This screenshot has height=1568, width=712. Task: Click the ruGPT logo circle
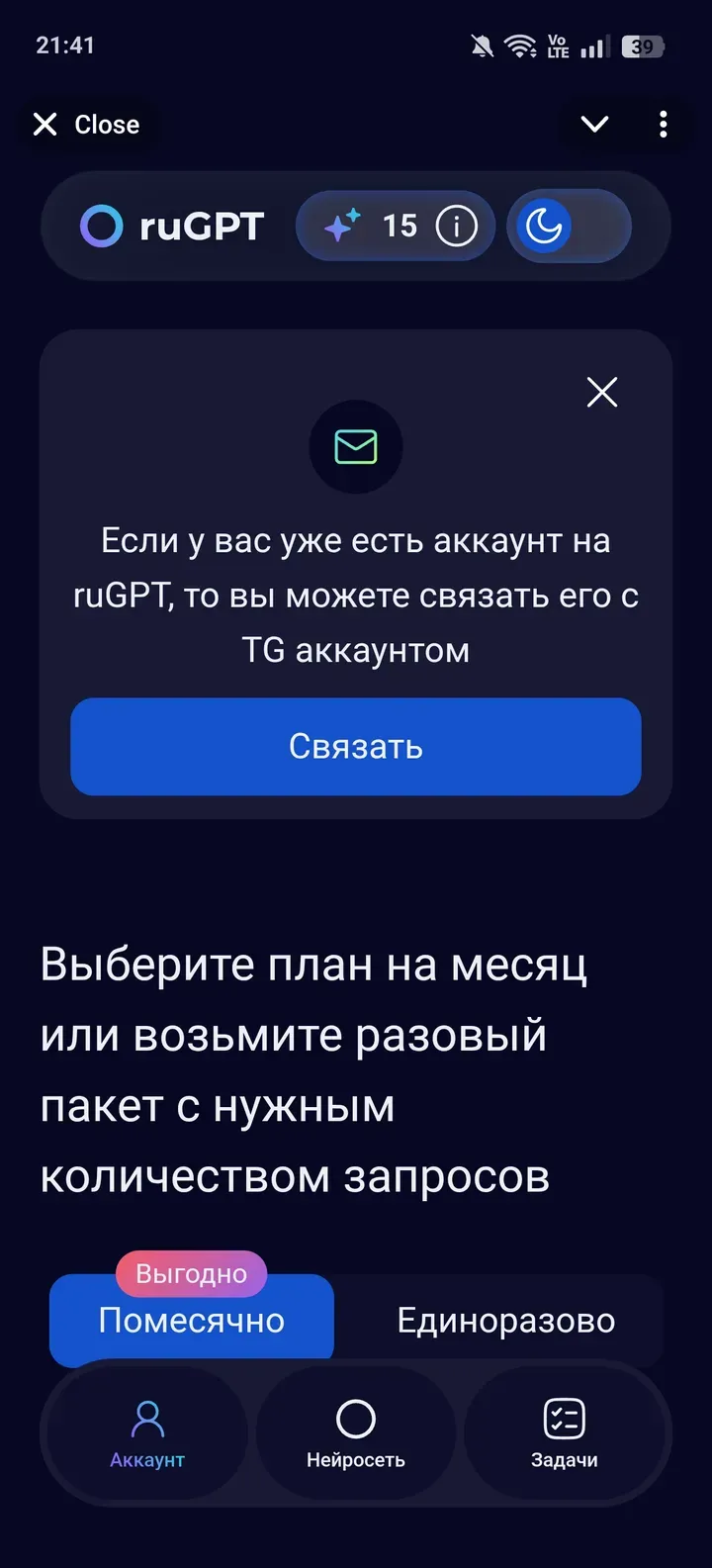click(102, 226)
